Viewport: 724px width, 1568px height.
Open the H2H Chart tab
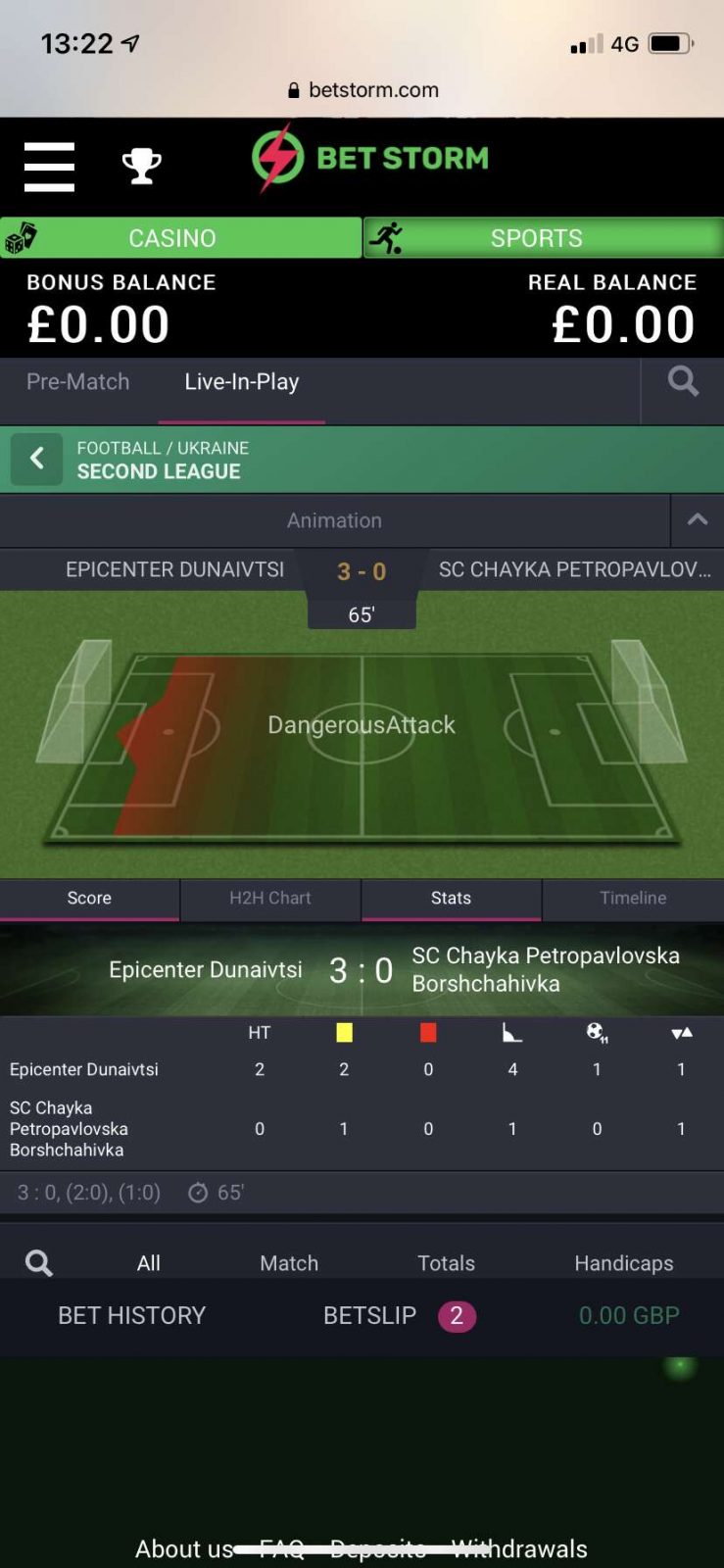270,898
